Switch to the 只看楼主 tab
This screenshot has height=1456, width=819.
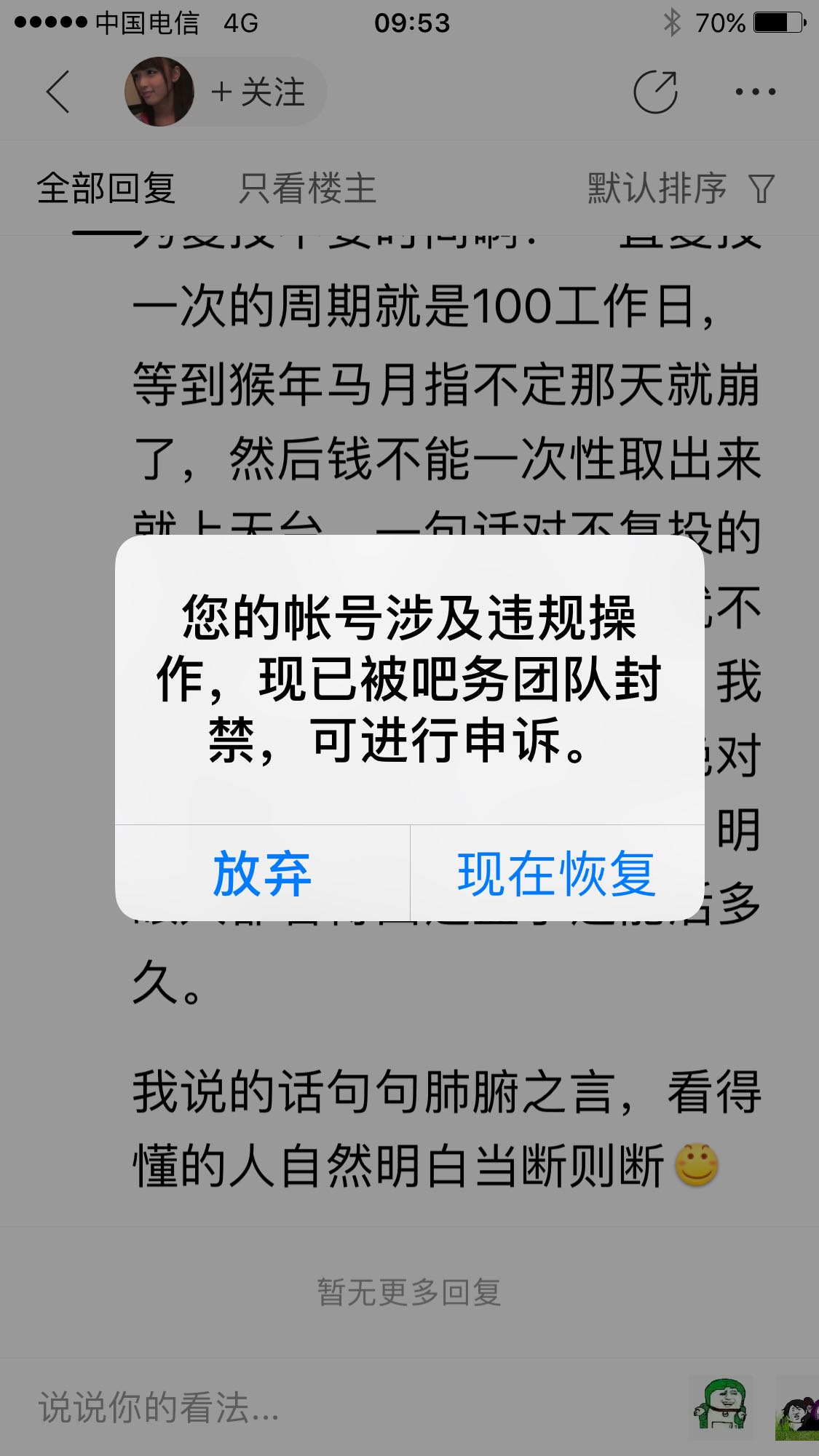307,188
